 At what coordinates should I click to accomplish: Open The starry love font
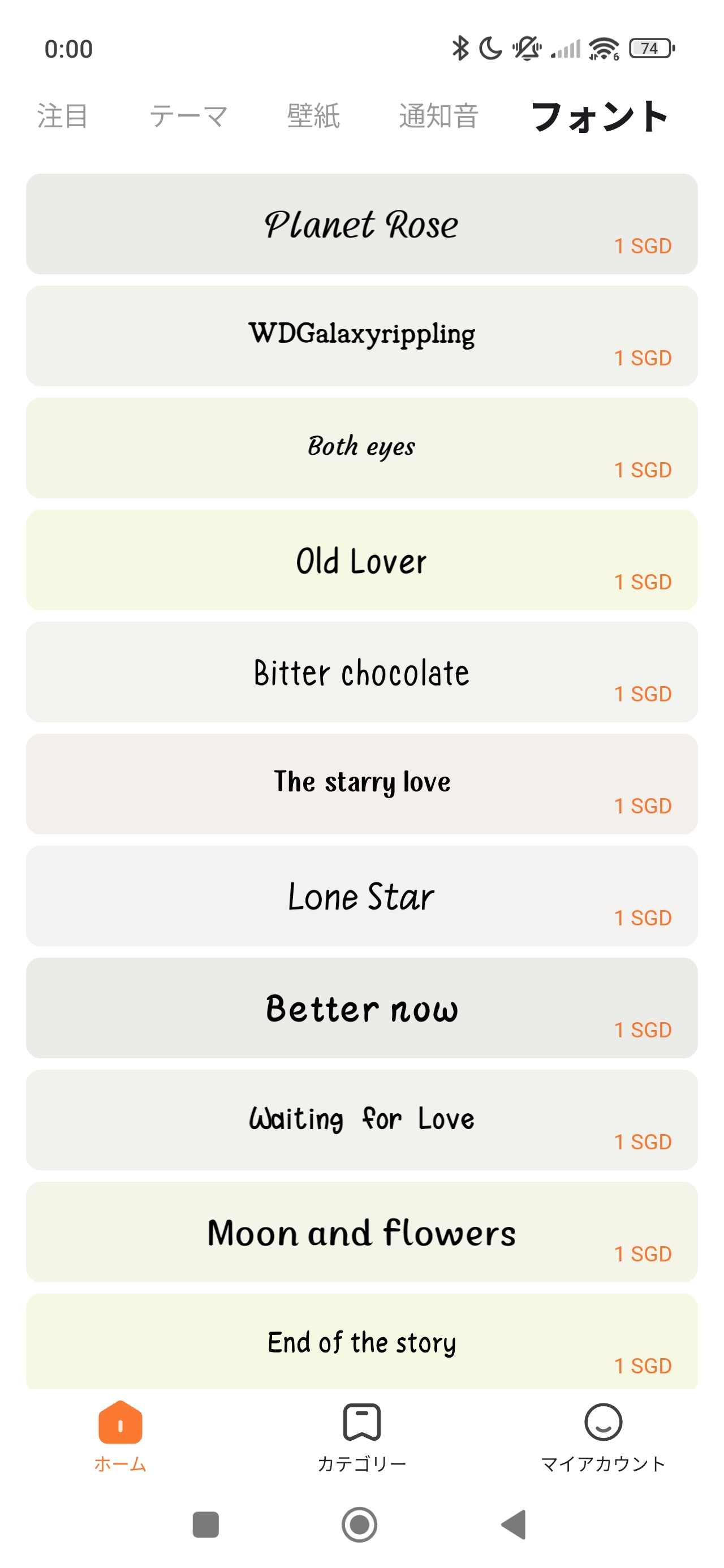pyautogui.click(x=361, y=784)
